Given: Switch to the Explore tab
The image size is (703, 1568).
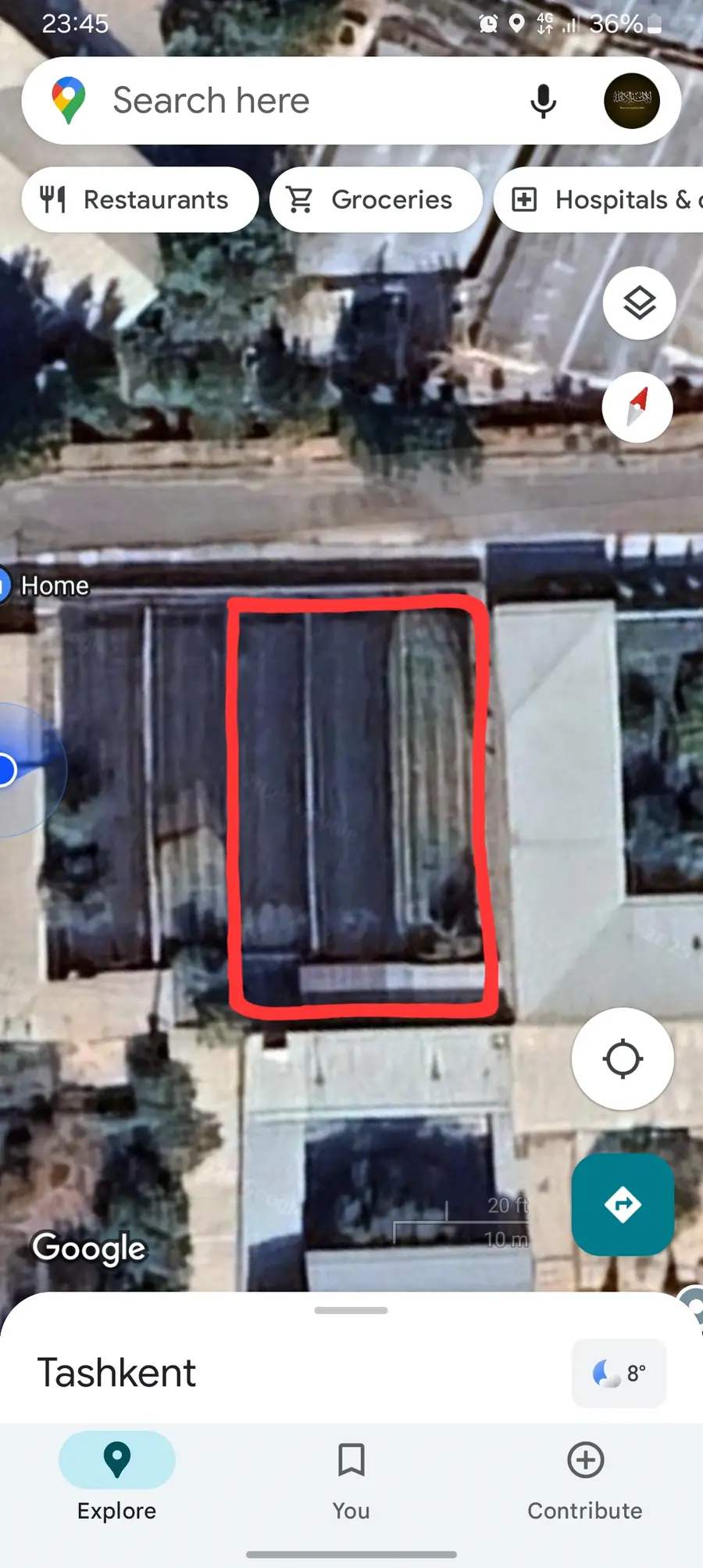Looking at the screenshot, I should [x=116, y=1477].
